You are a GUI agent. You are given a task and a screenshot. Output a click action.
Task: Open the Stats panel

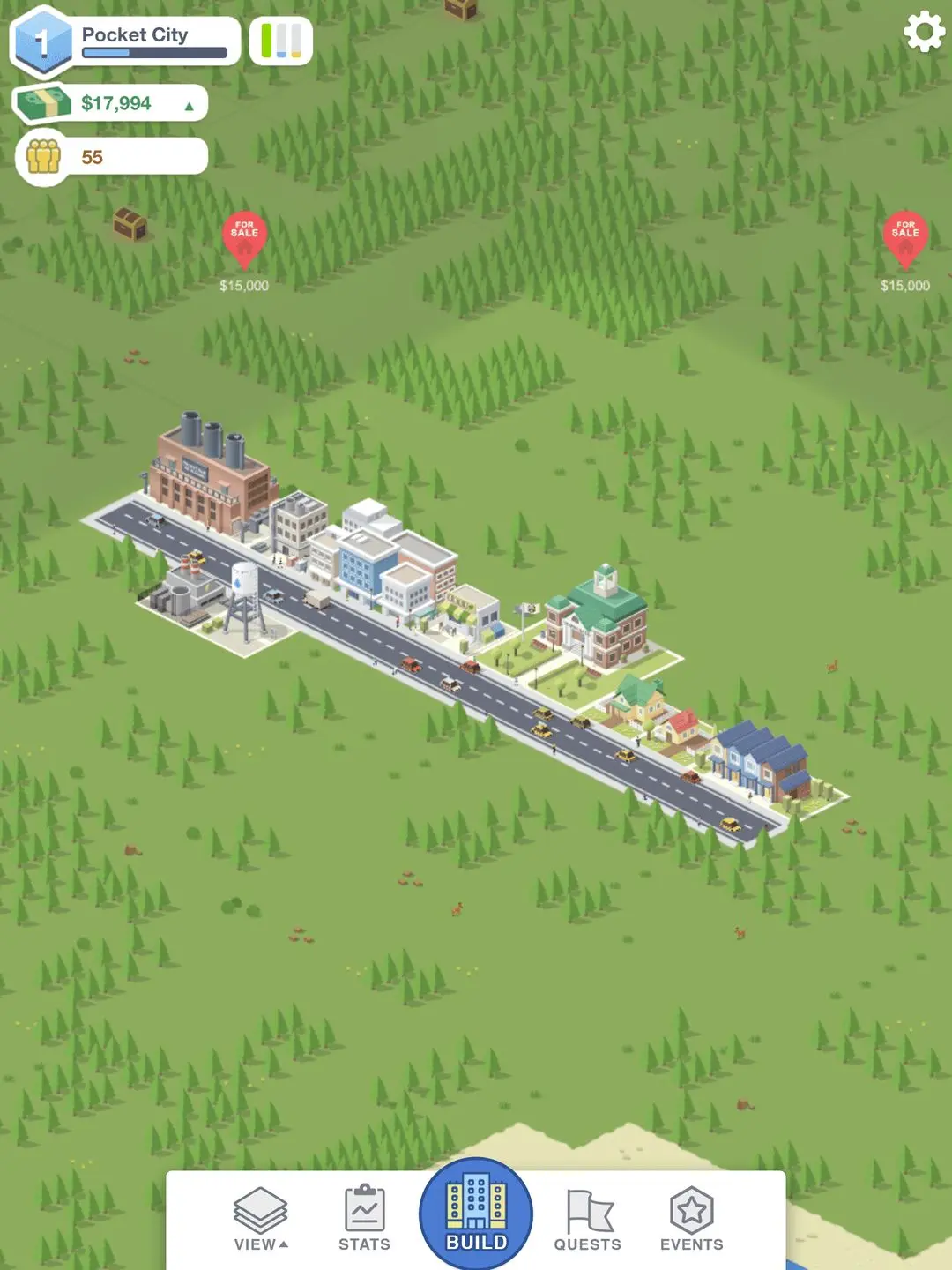364,1219
